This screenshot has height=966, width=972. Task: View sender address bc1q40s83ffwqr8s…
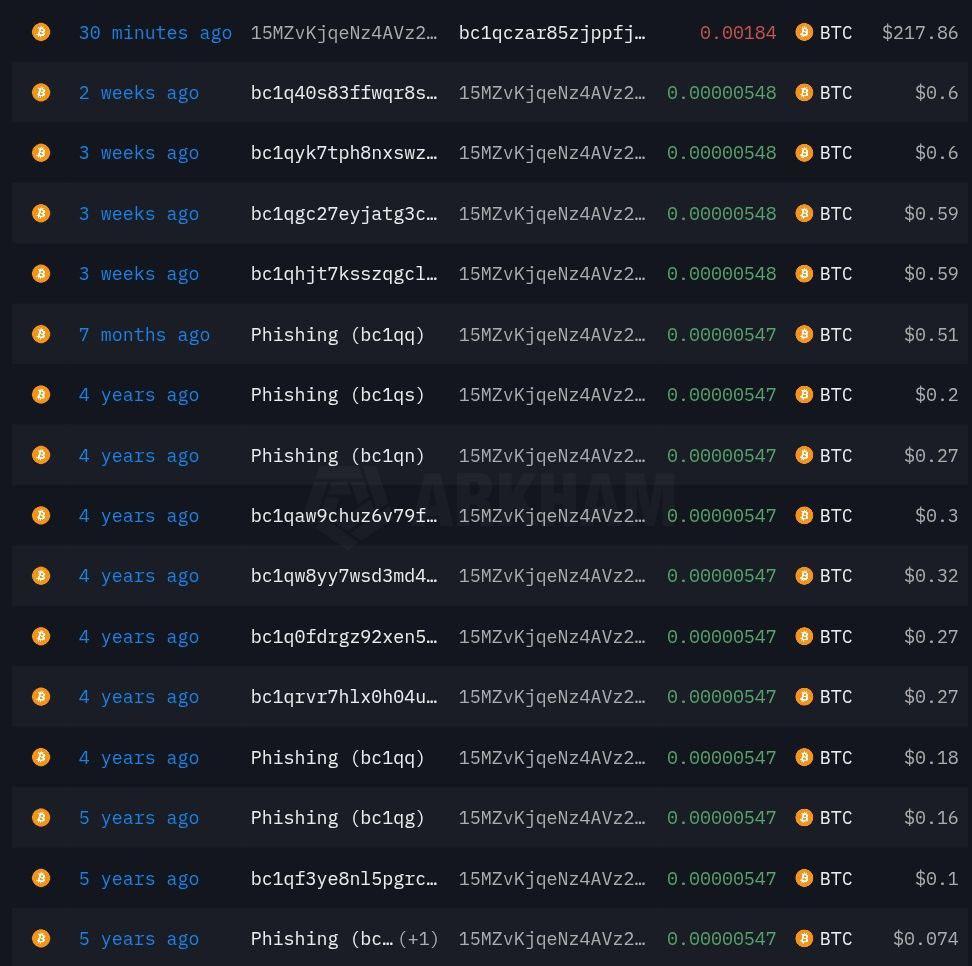pos(344,93)
